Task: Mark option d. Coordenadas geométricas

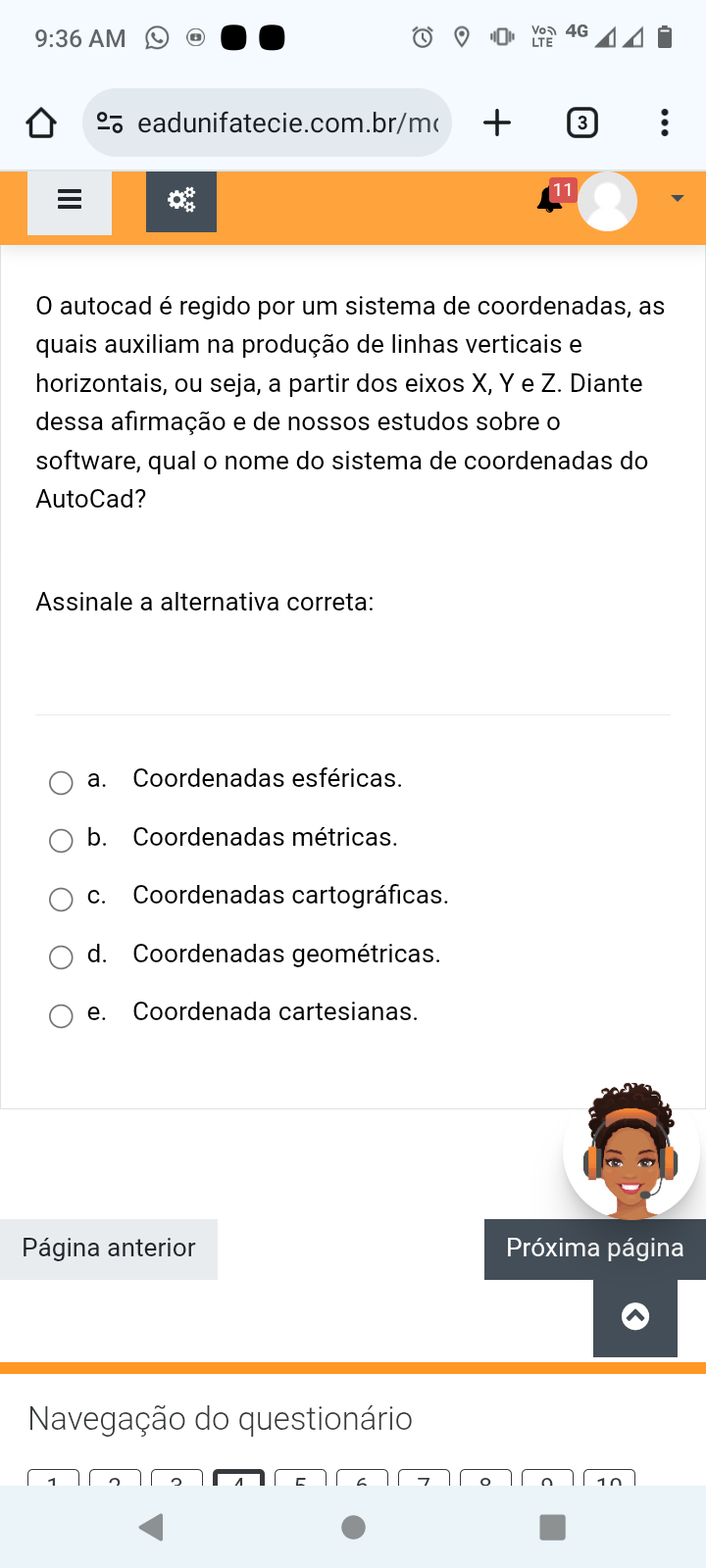Action: pyautogui.click(x=61, y=956)
